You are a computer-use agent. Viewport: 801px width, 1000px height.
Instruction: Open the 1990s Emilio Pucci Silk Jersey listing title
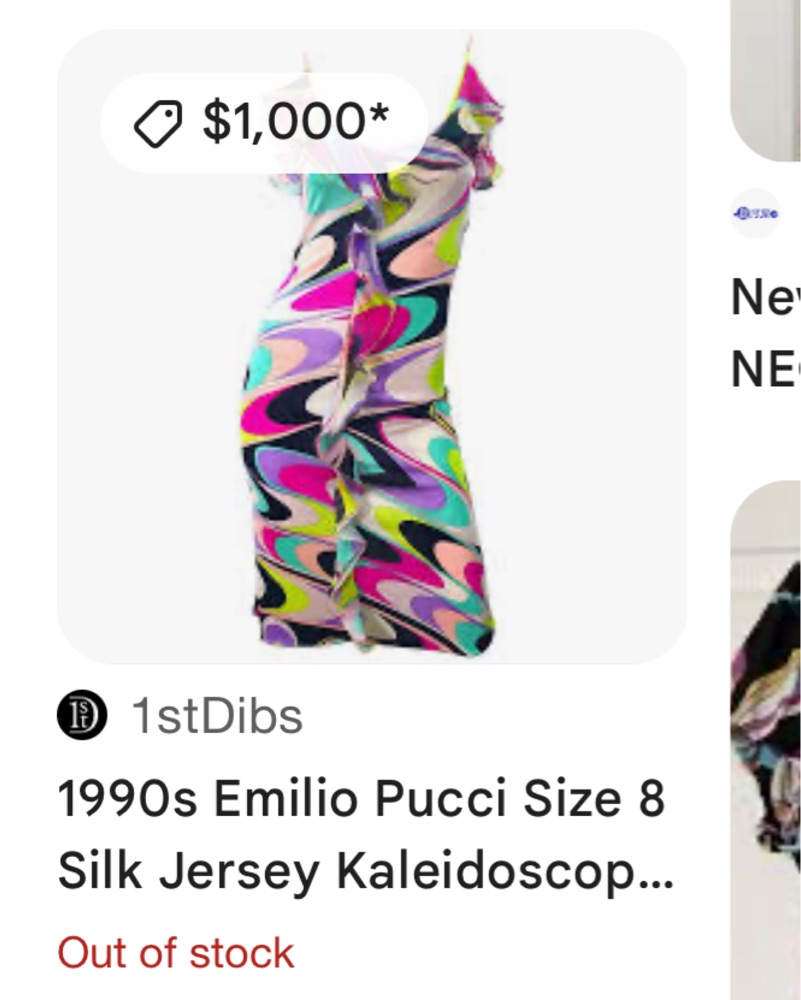tap(364, 835)
